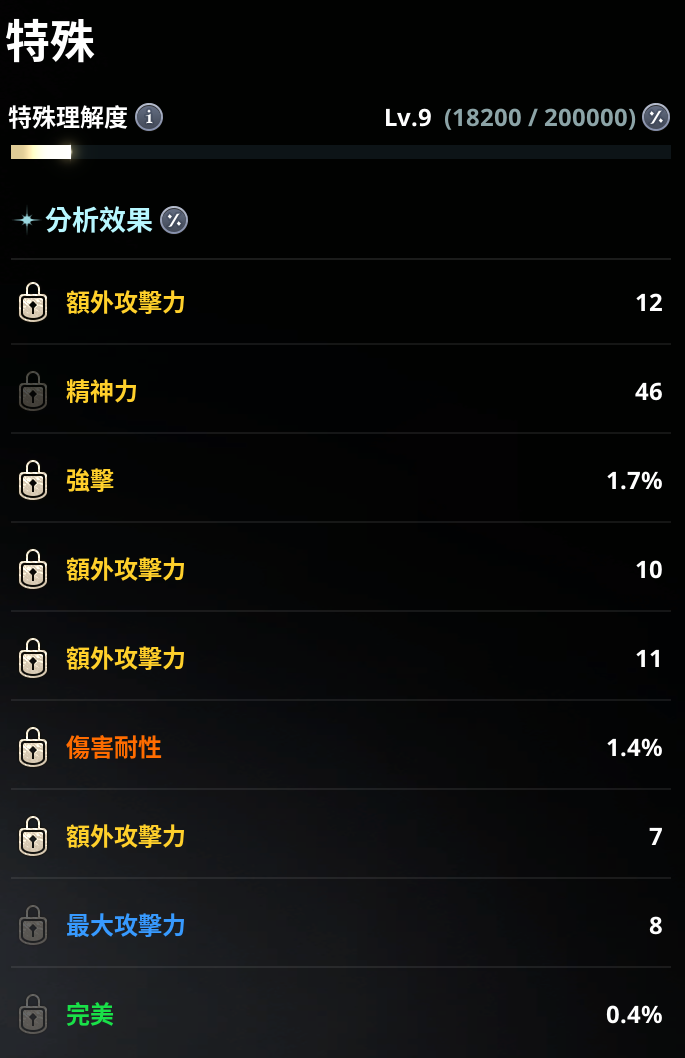685x1058 pixels.
Task: Lock the 最大攻擊力 8 effect
Action: [33, 925]
